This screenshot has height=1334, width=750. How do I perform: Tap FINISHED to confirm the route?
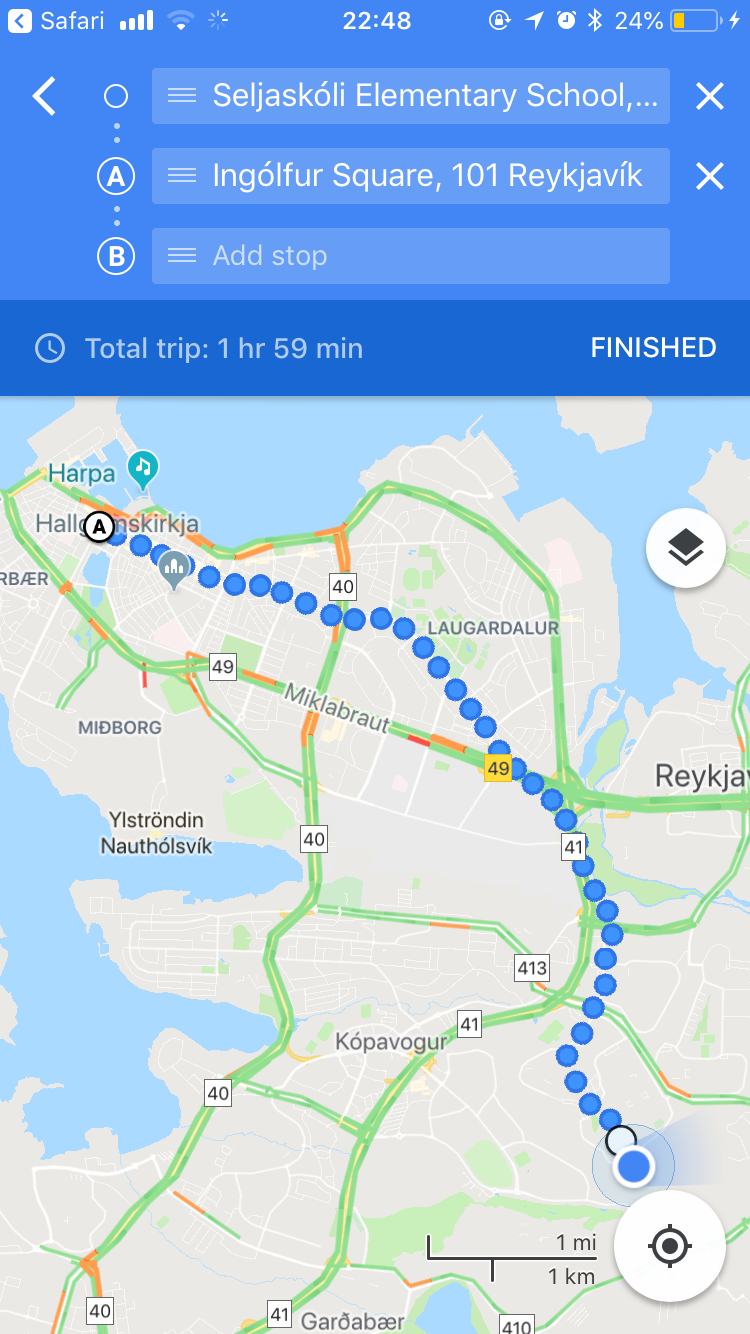click(x=653, y=347)
